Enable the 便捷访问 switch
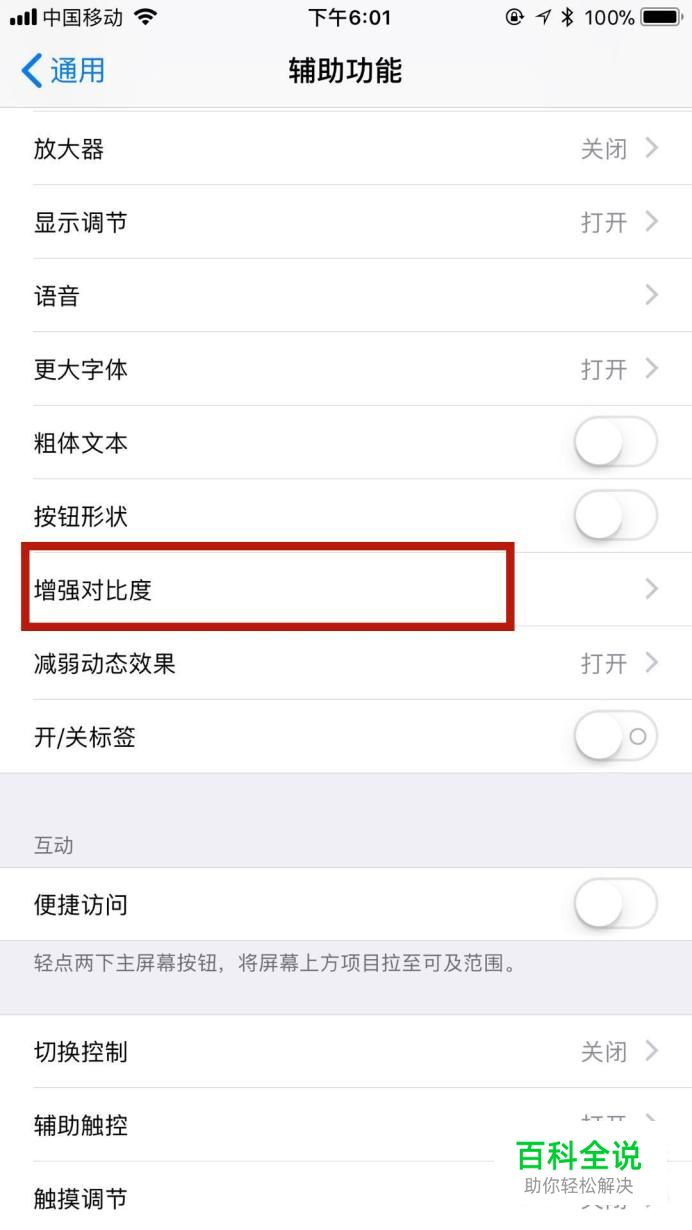Image resolution: width=692 pixels, height=1230 pixels. [616, 904]
